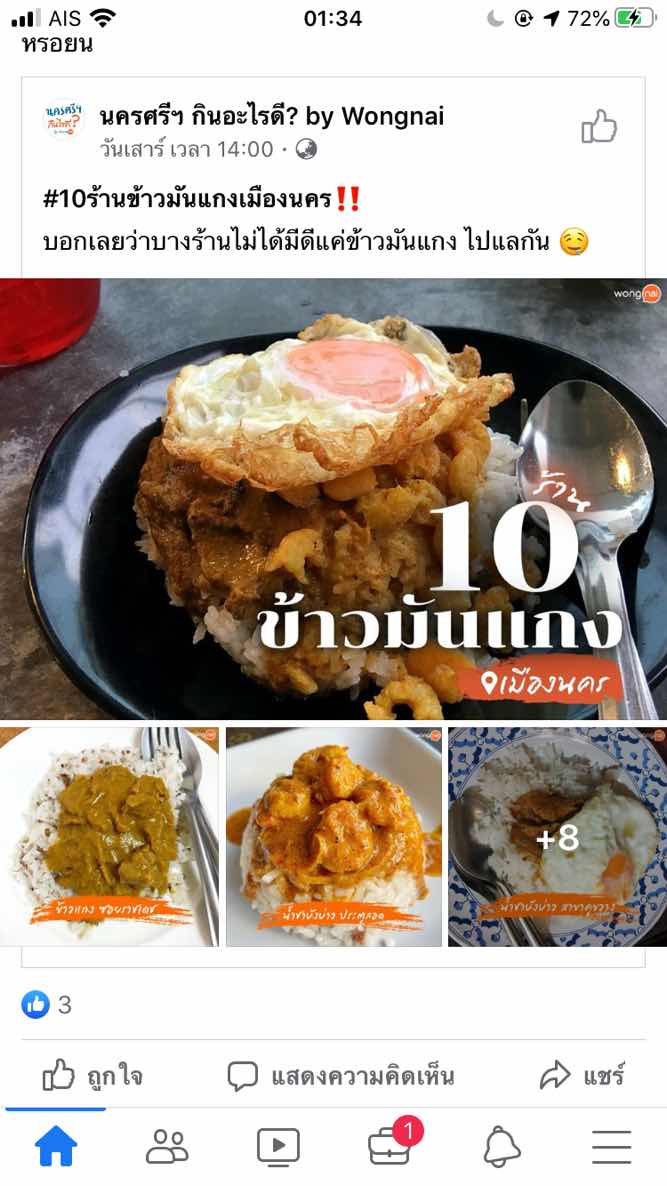This screenshot has height=1186, width=667.
Task: Open the main 10 ข้าวมันแกง photo
Action: tap(333, 498)
